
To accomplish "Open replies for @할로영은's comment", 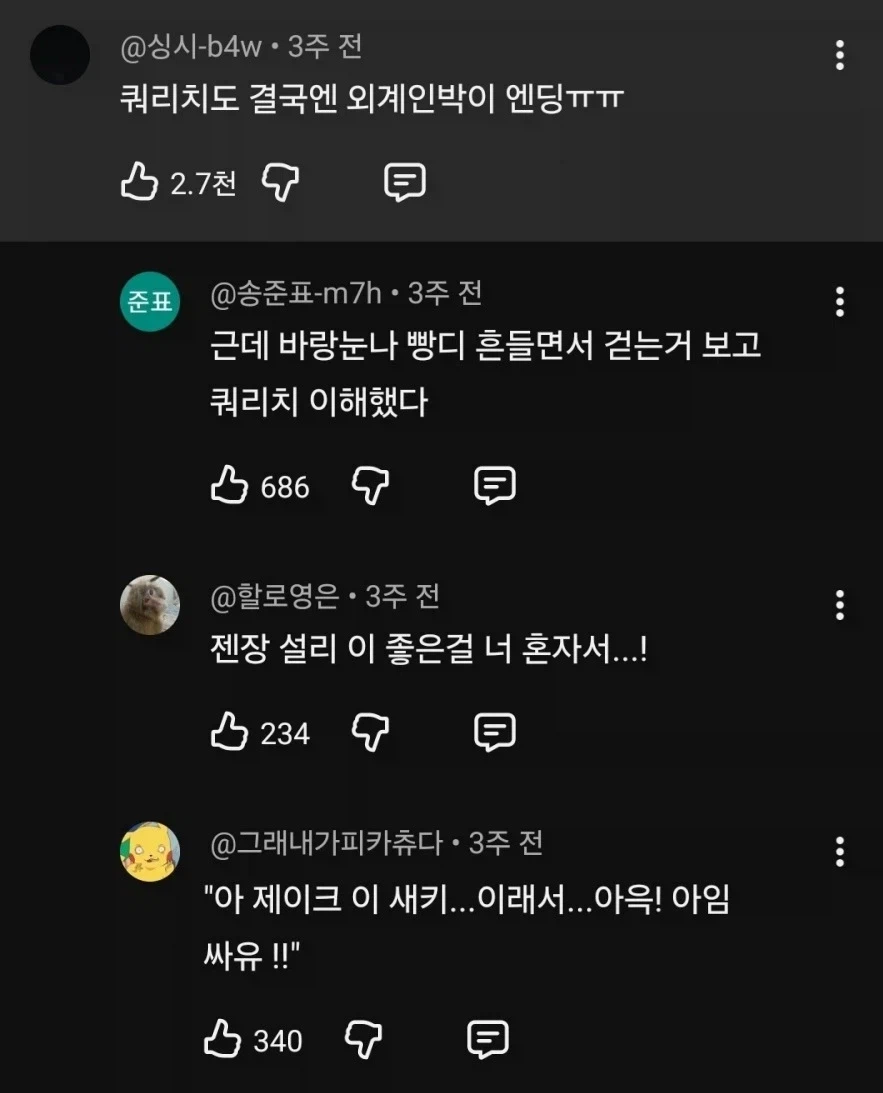I will [494, 732].
